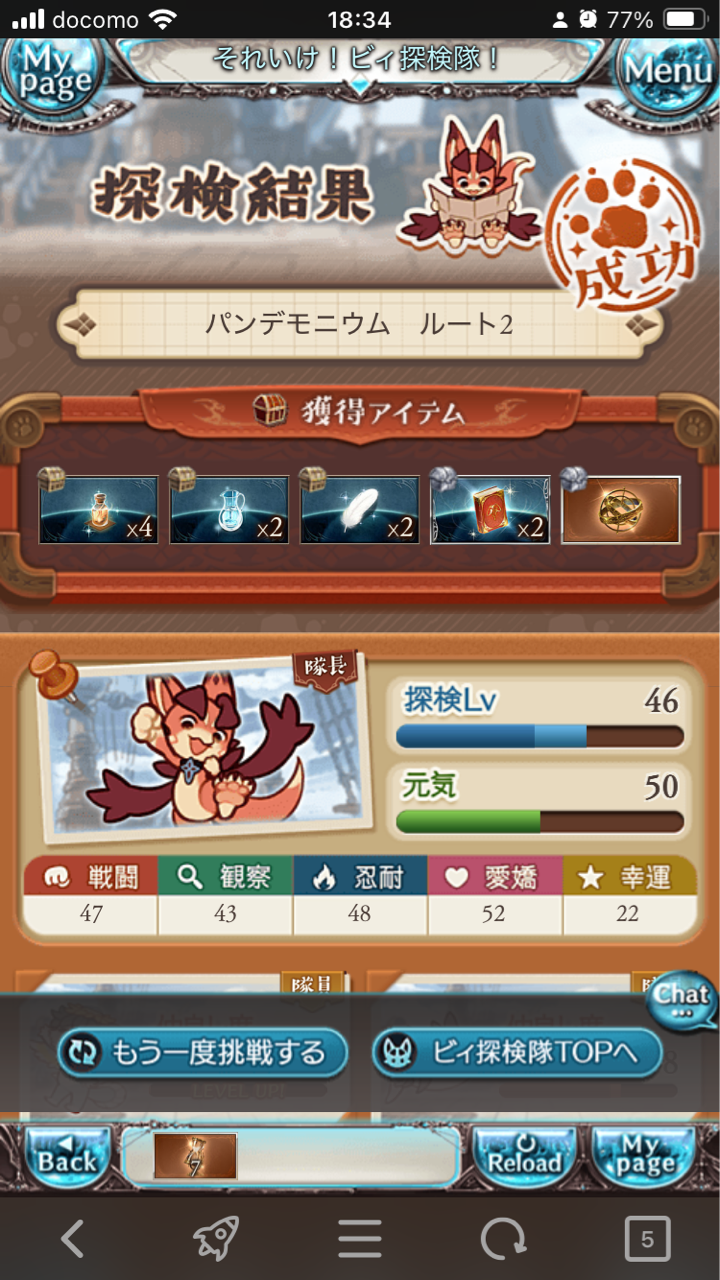The height and width of the screenshot is (1280, 720).
Task: Open My page in the bottom game bar
Action: [x=645, y=1156]
